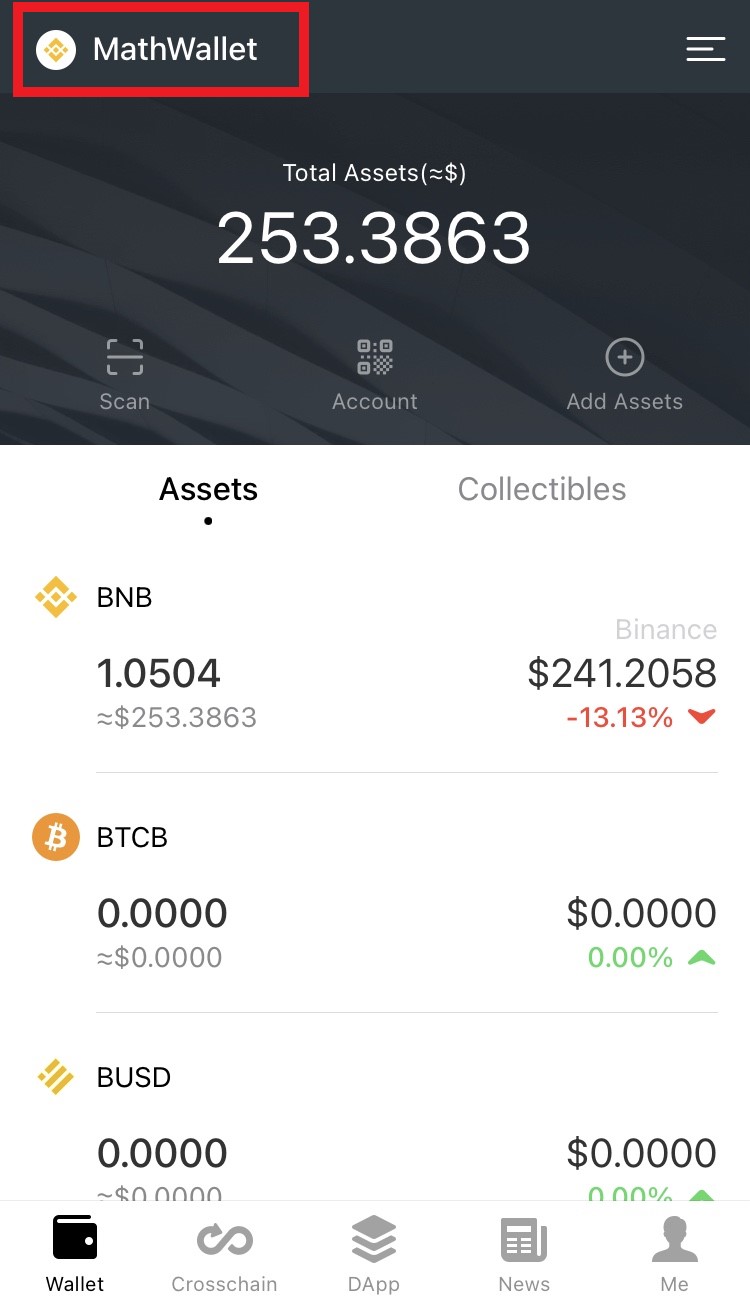This screenshot has height=1299, width=750.
Task: Open the Scan function
Action: (x=125, y=375)
